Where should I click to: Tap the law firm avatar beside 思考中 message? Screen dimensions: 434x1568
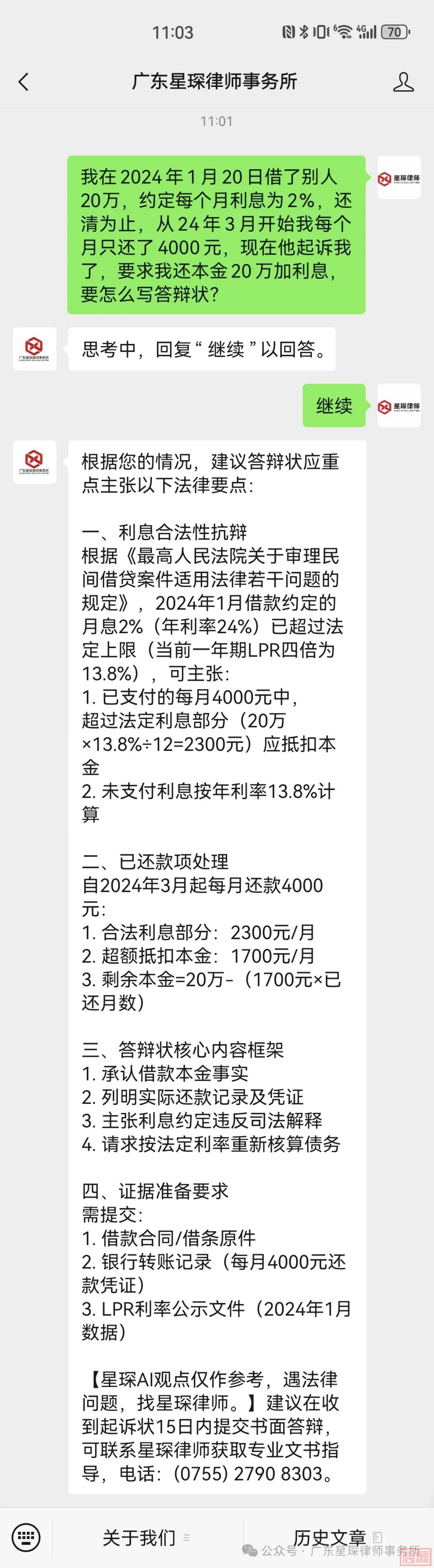35,349
